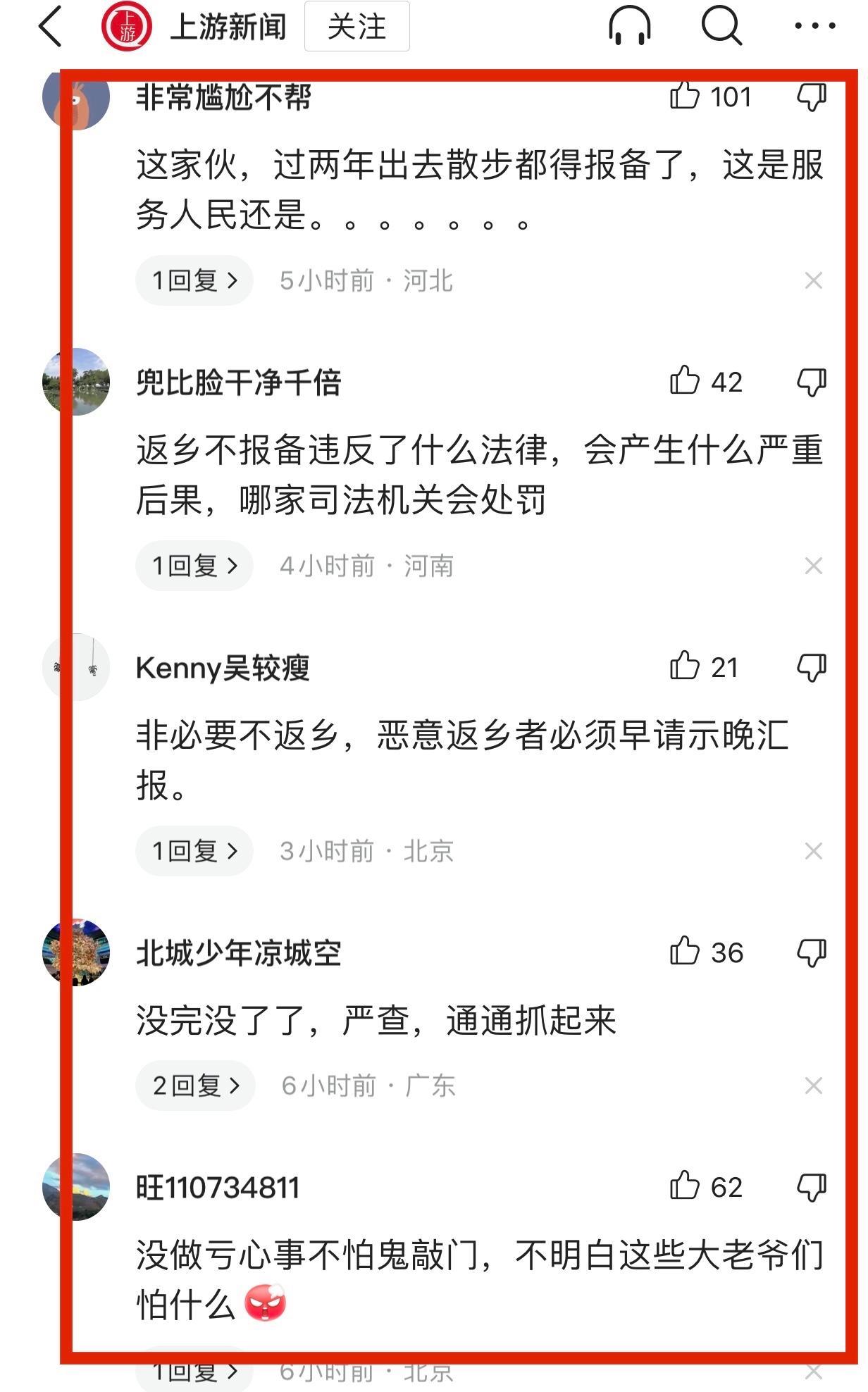Dislike the comment by 非常尴尬不帮

point(812,97)
